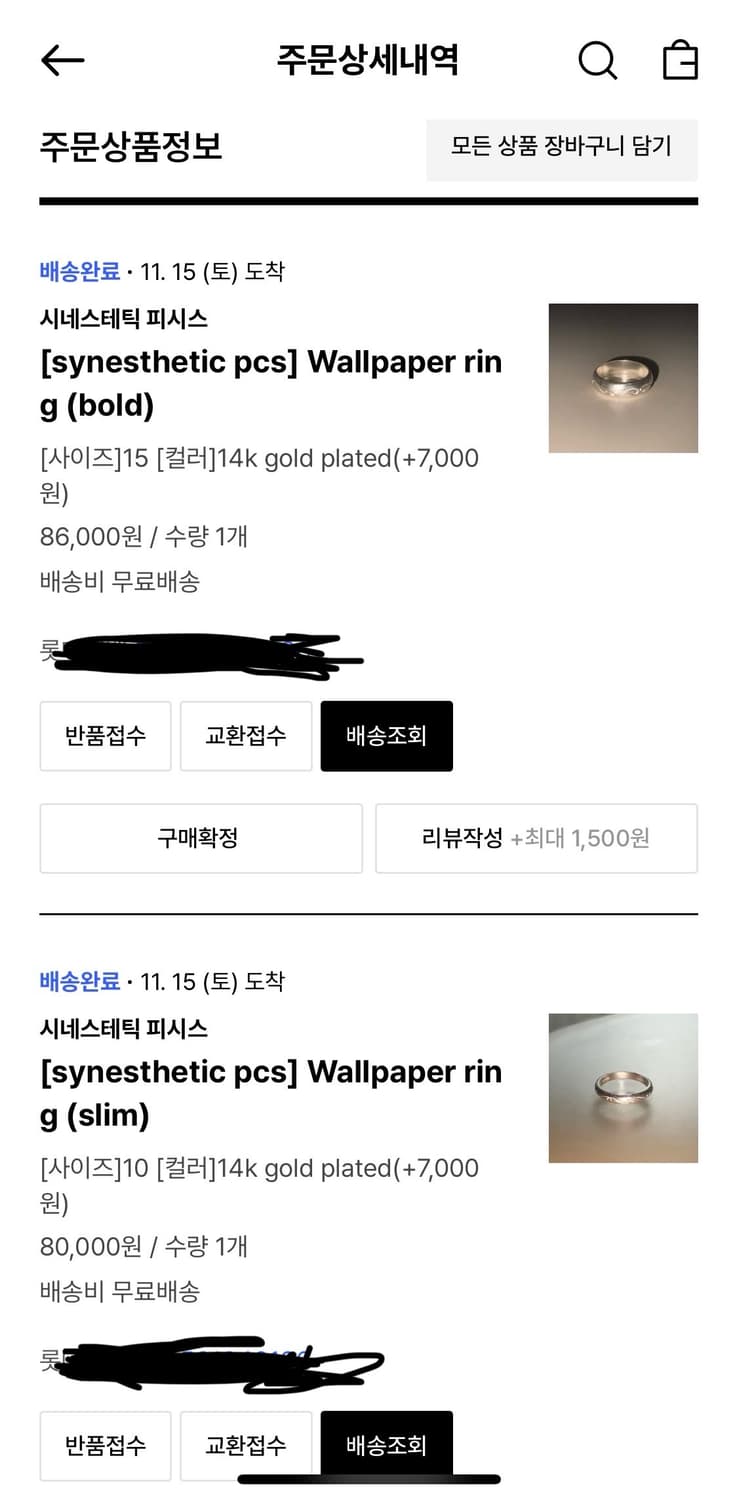
Task: View the bold ring product thumbnail image
Action: [x=622, y=377]
